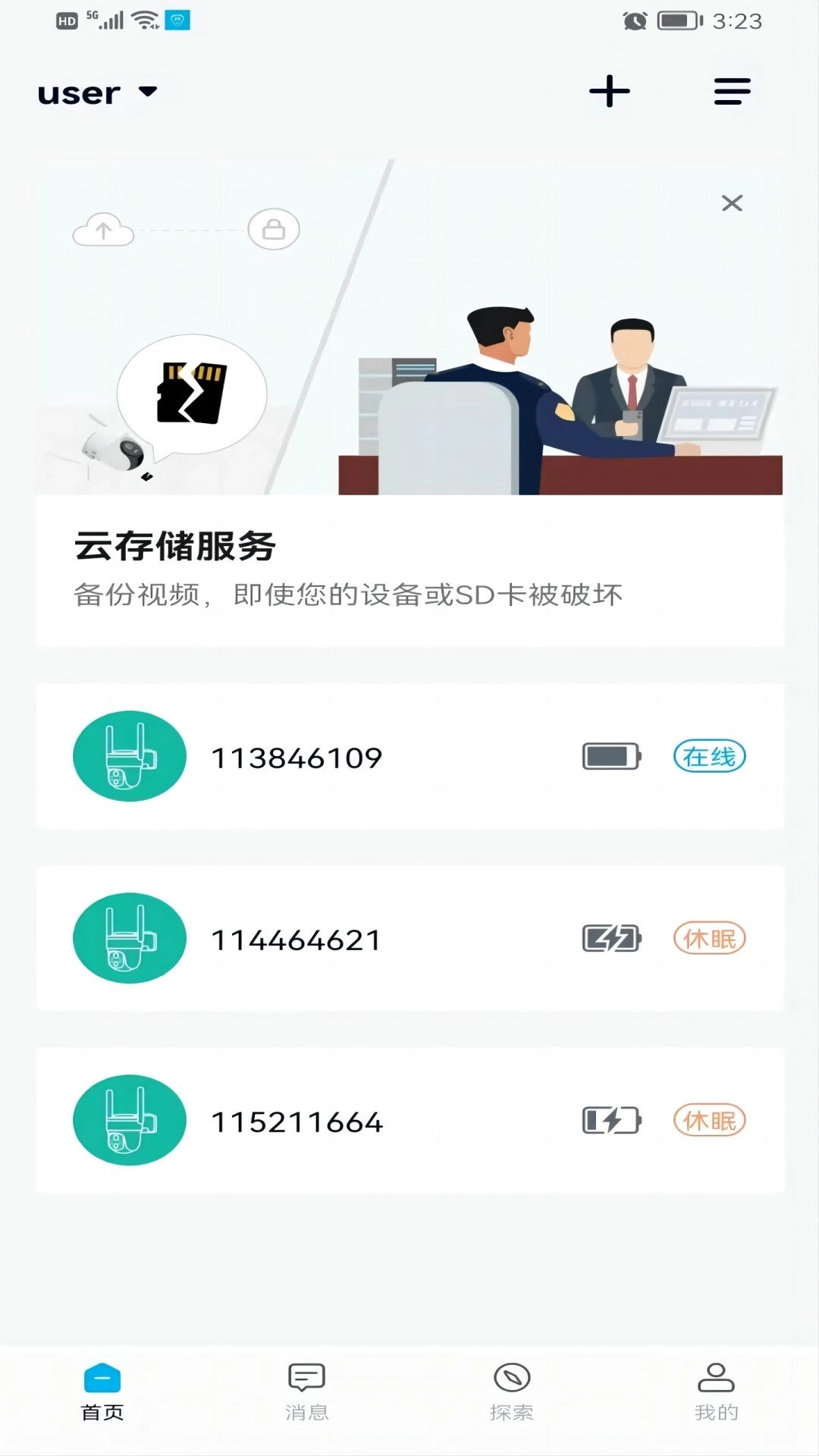This screenshot has width=819, height=1456.
Task: Open the hamburger menu icon
Action: click(730, 91)
